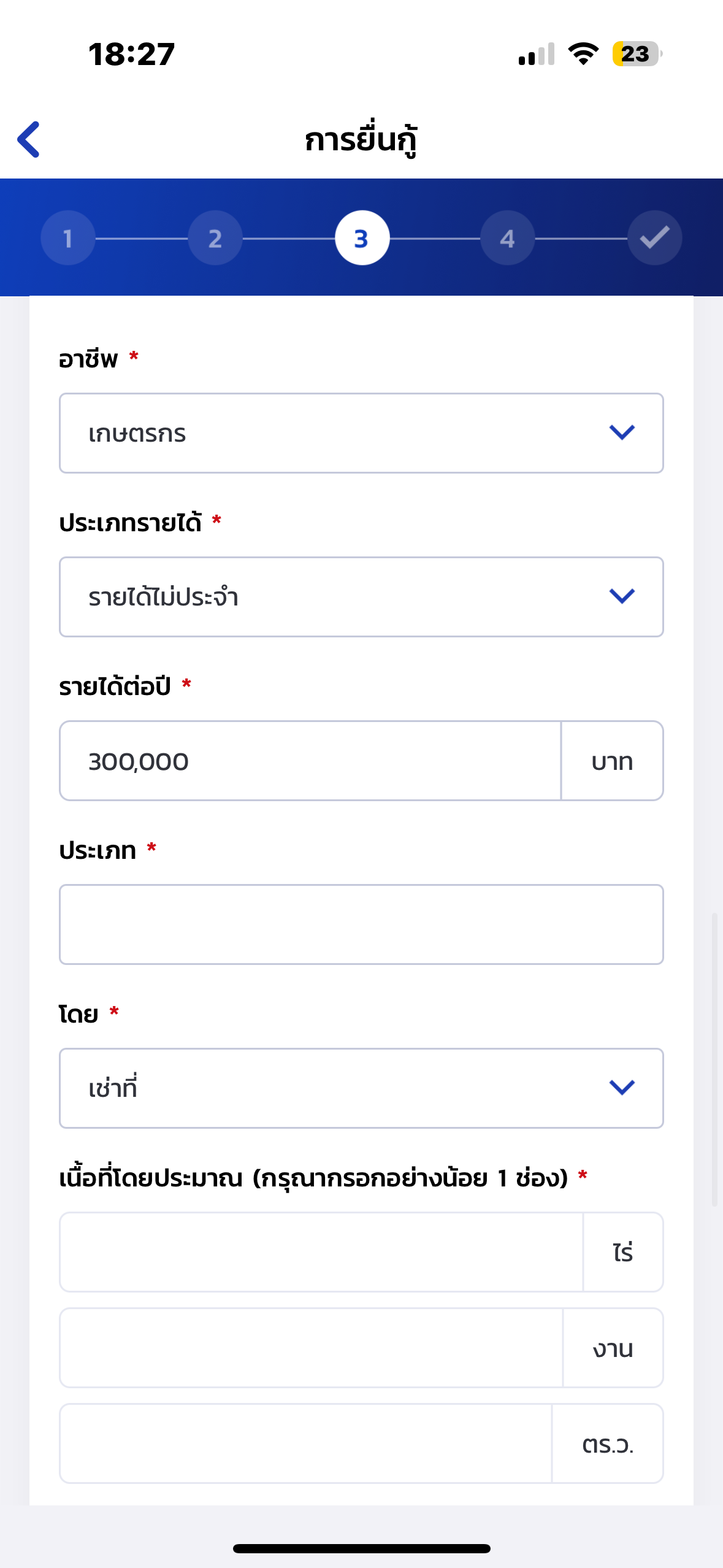
Task: Select the ตร.ว. area field
Action: 306,1443
